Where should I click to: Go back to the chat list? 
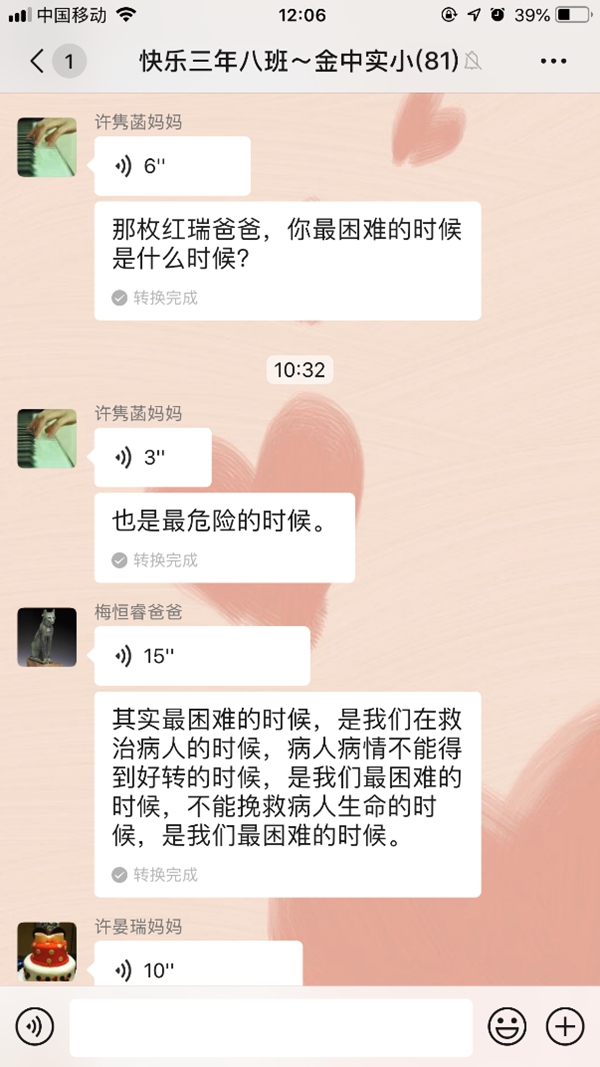(38, 62)
